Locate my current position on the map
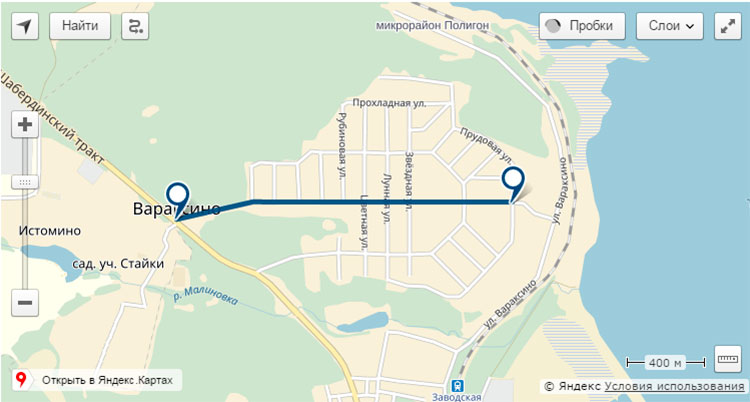 (x=25, y=26)
